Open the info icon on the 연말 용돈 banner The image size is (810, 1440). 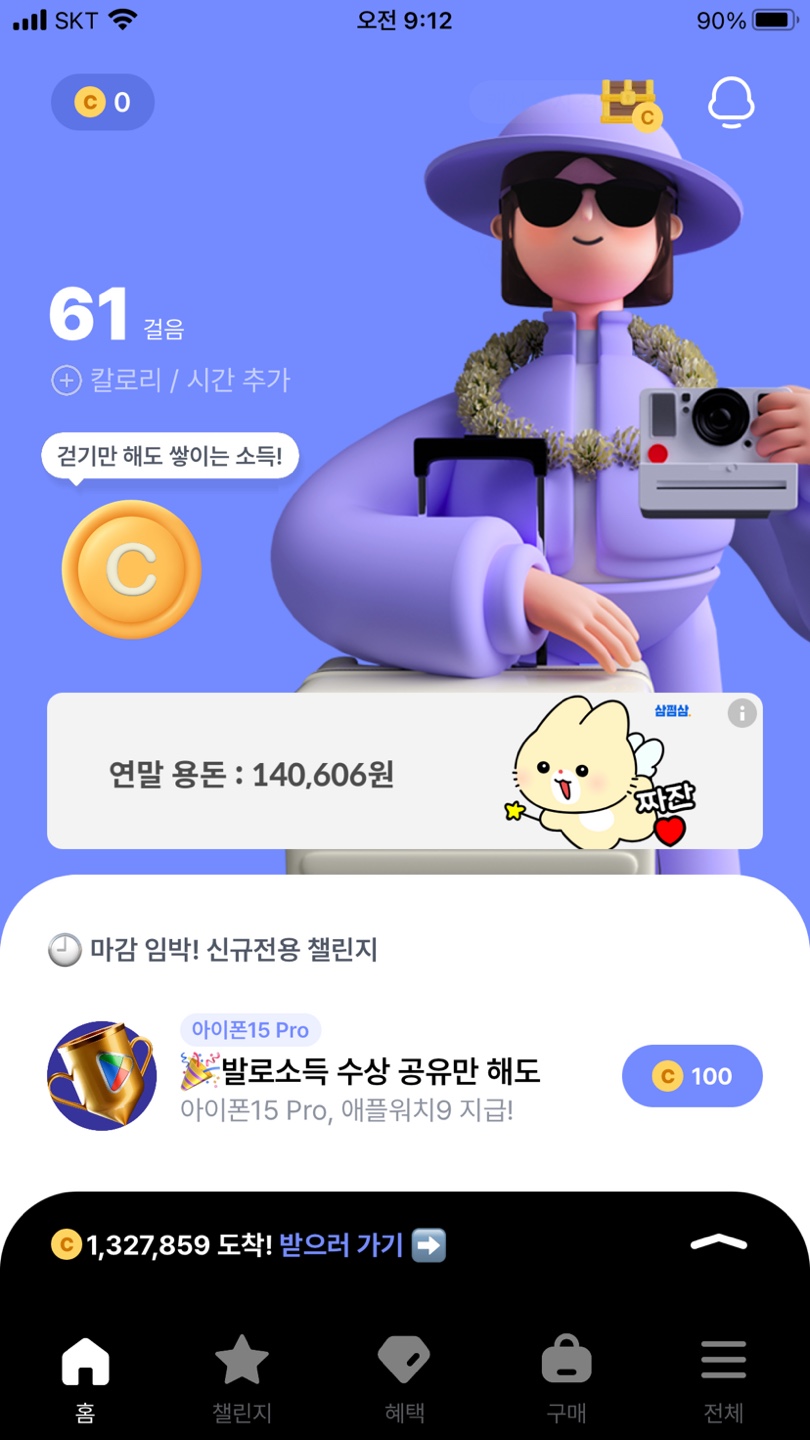tap(743, 714)
